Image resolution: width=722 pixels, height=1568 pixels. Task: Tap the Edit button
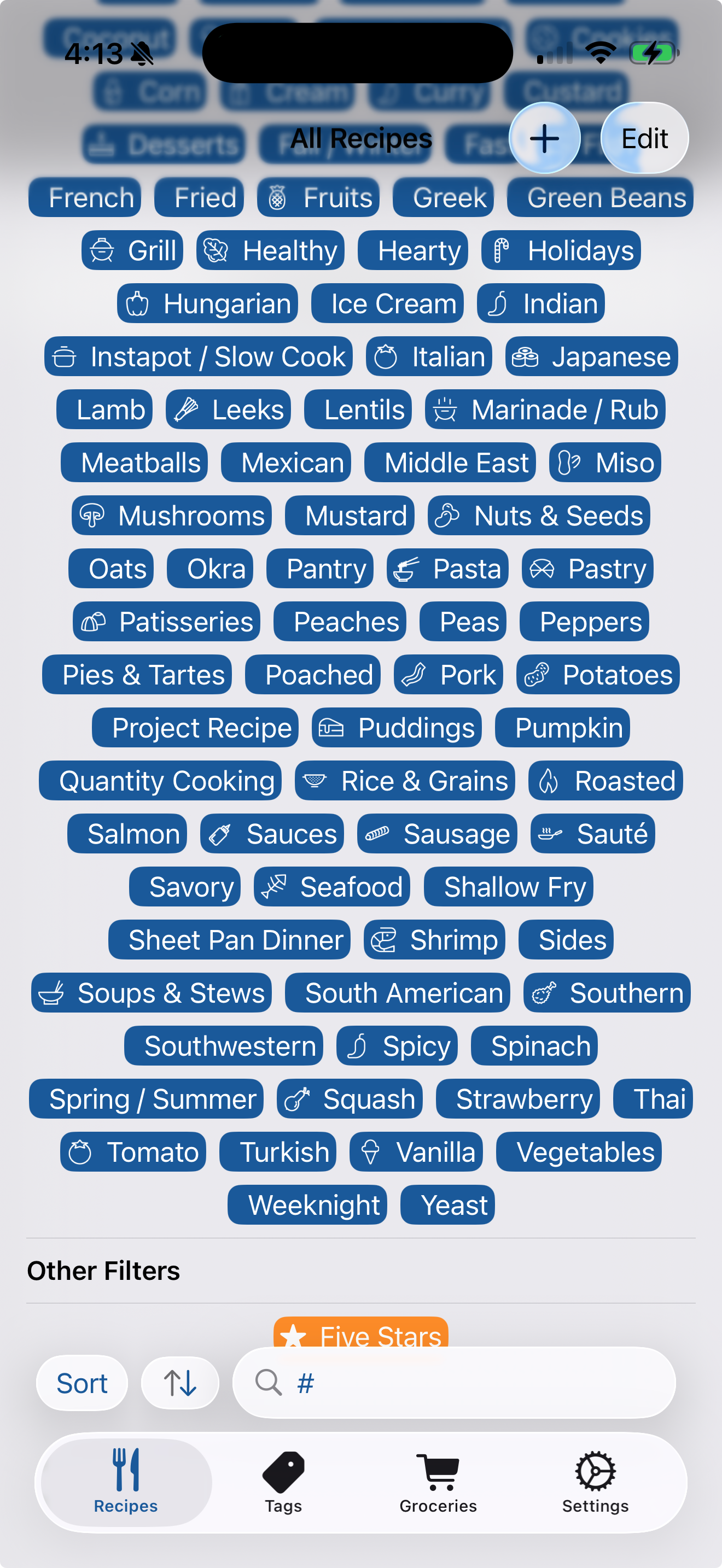(x=644, y=138)
